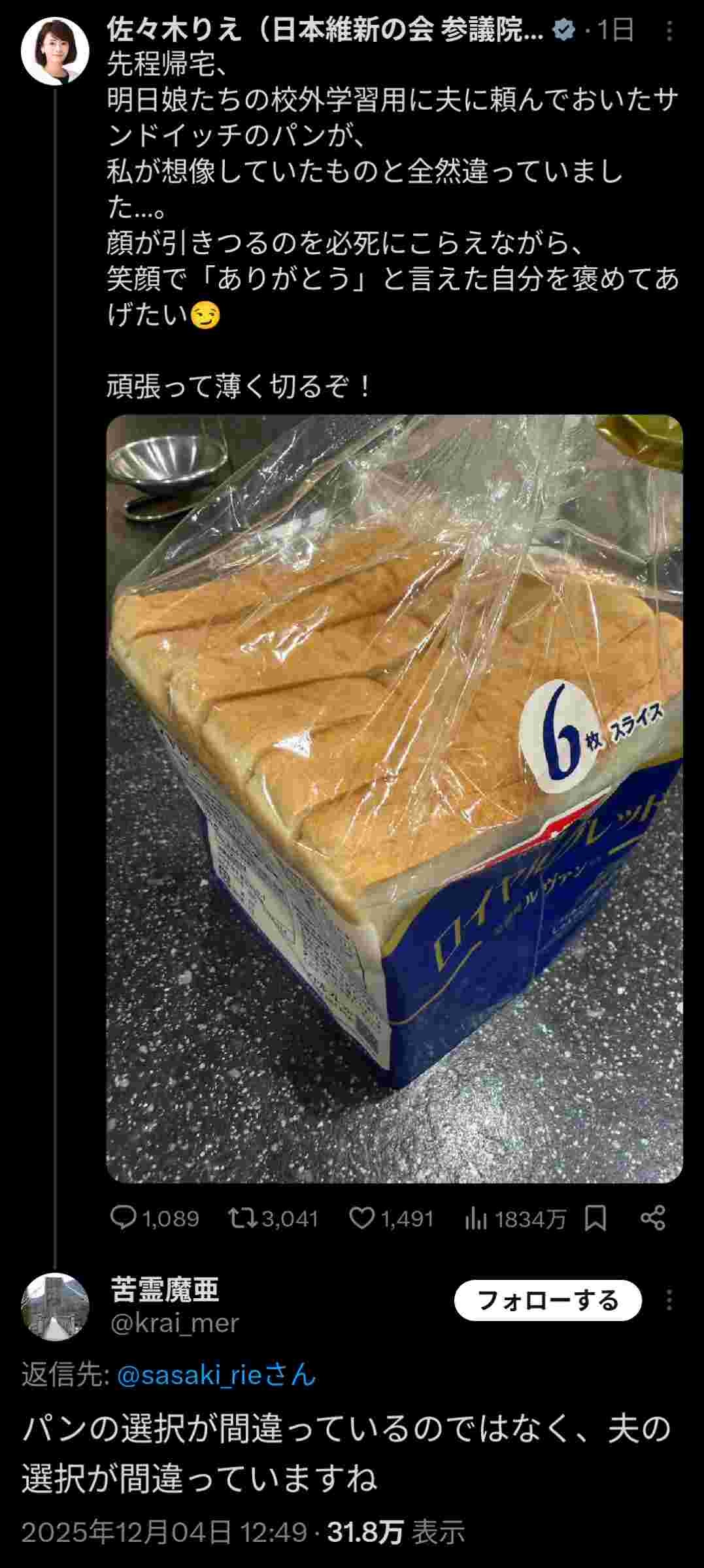Follow 苦霊魔亜 with フォローする button

pyautogui.click(x=547, y=1300)
